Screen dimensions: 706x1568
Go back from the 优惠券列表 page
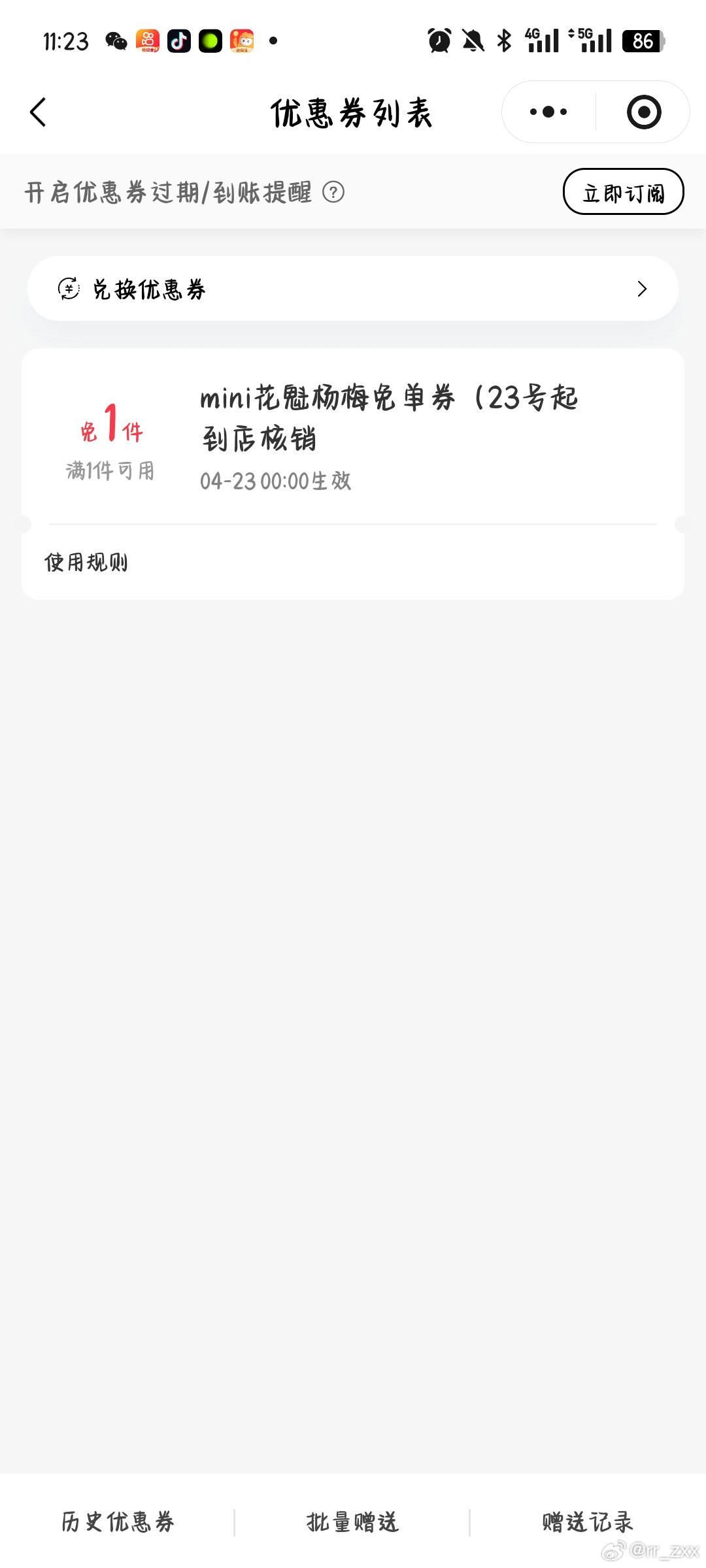(x=39, y=112)
